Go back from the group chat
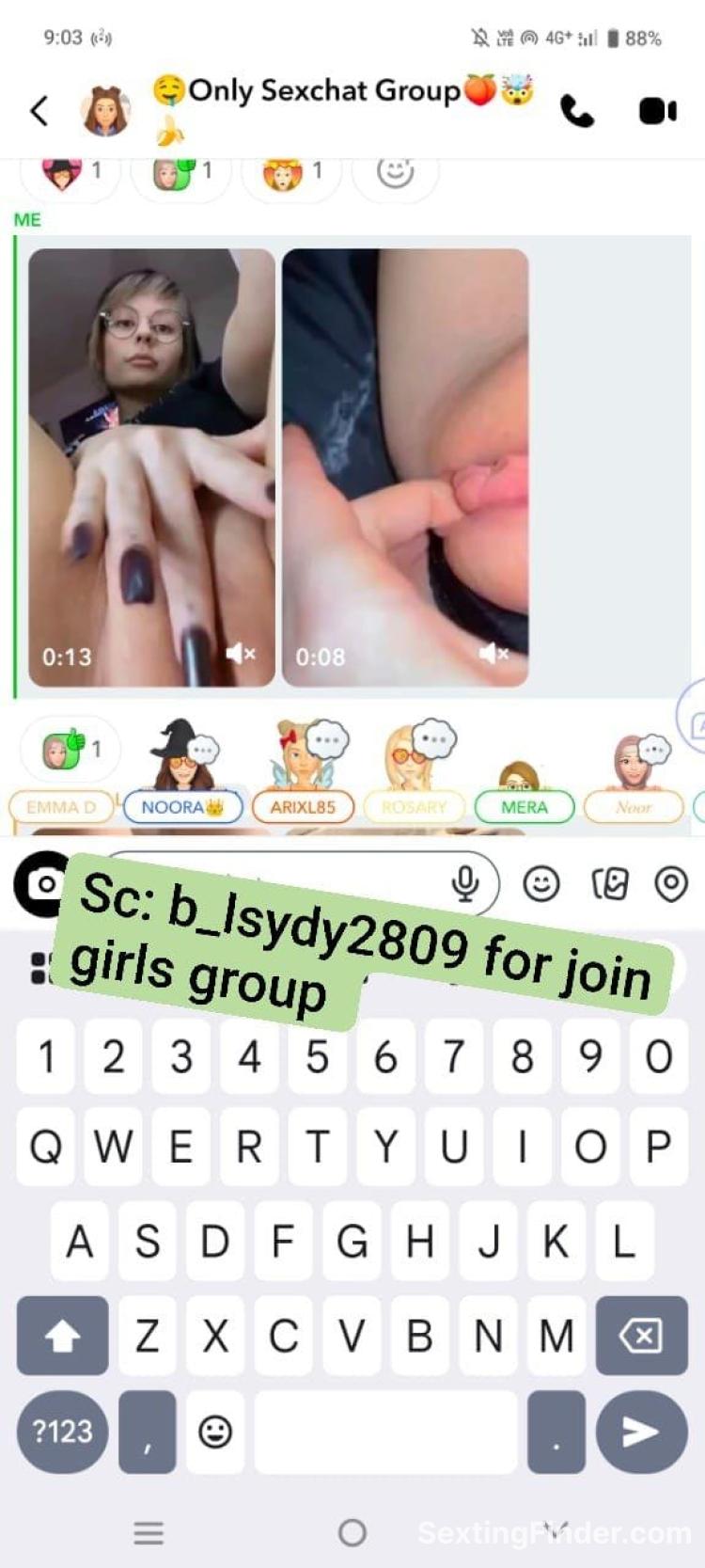 coord(39,111)
